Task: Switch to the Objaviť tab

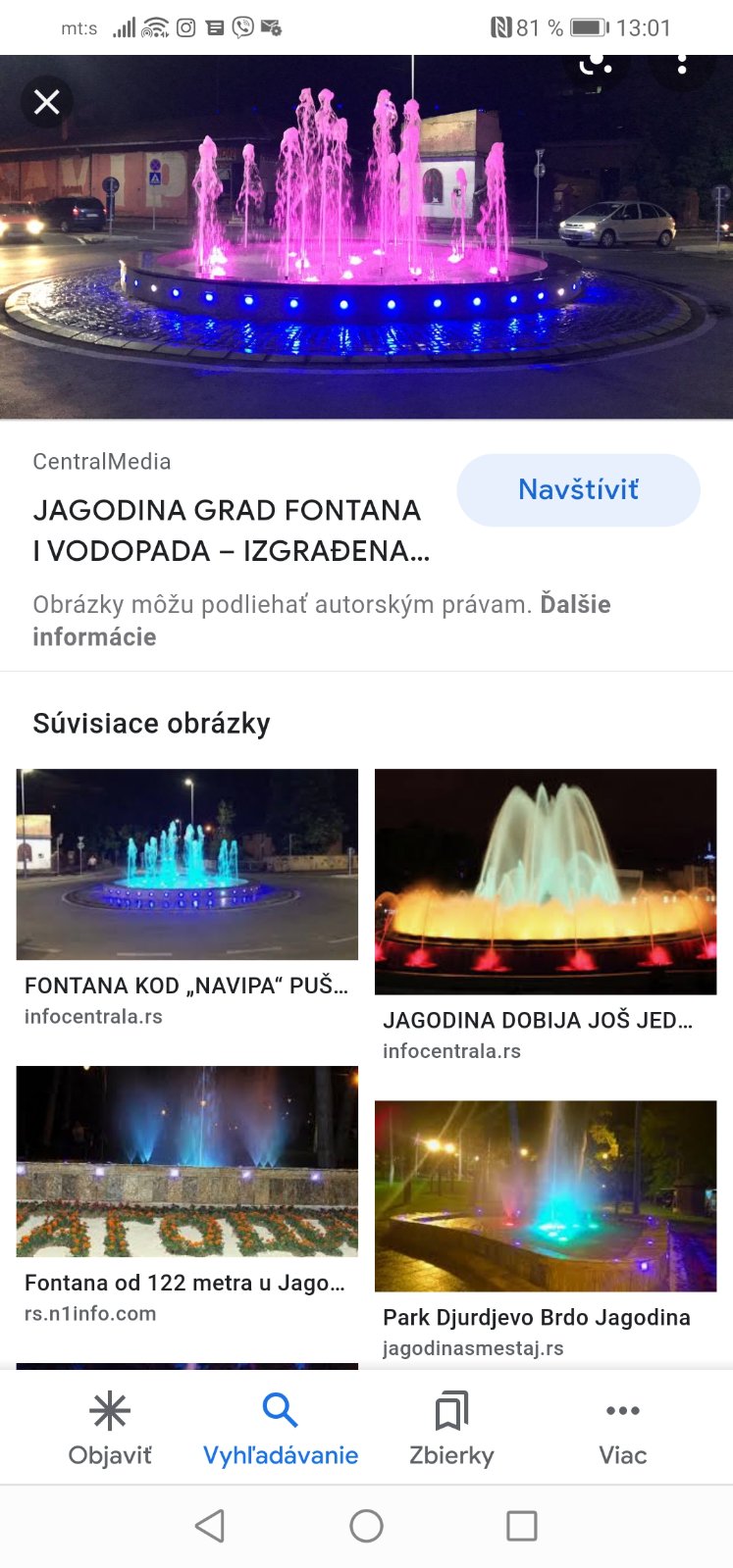Action: tap(110, 1428)
